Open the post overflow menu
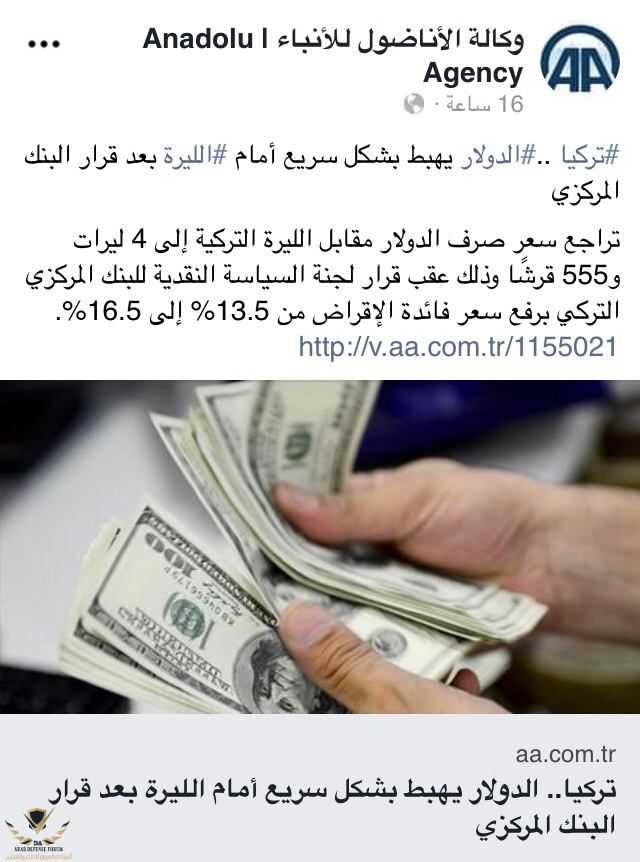 point(46,44)
